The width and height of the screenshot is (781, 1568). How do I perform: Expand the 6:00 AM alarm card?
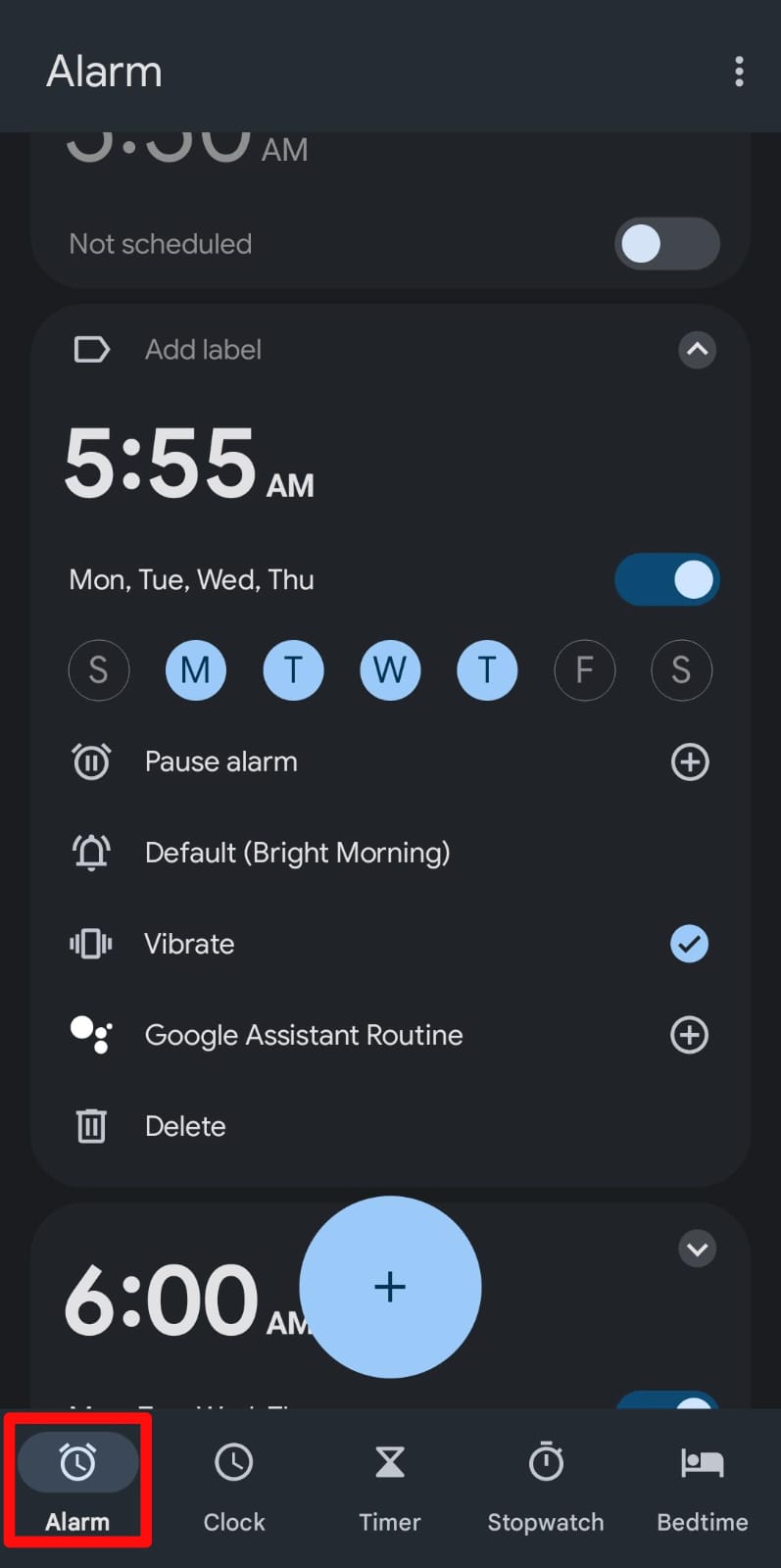(x=697, y=1249)
